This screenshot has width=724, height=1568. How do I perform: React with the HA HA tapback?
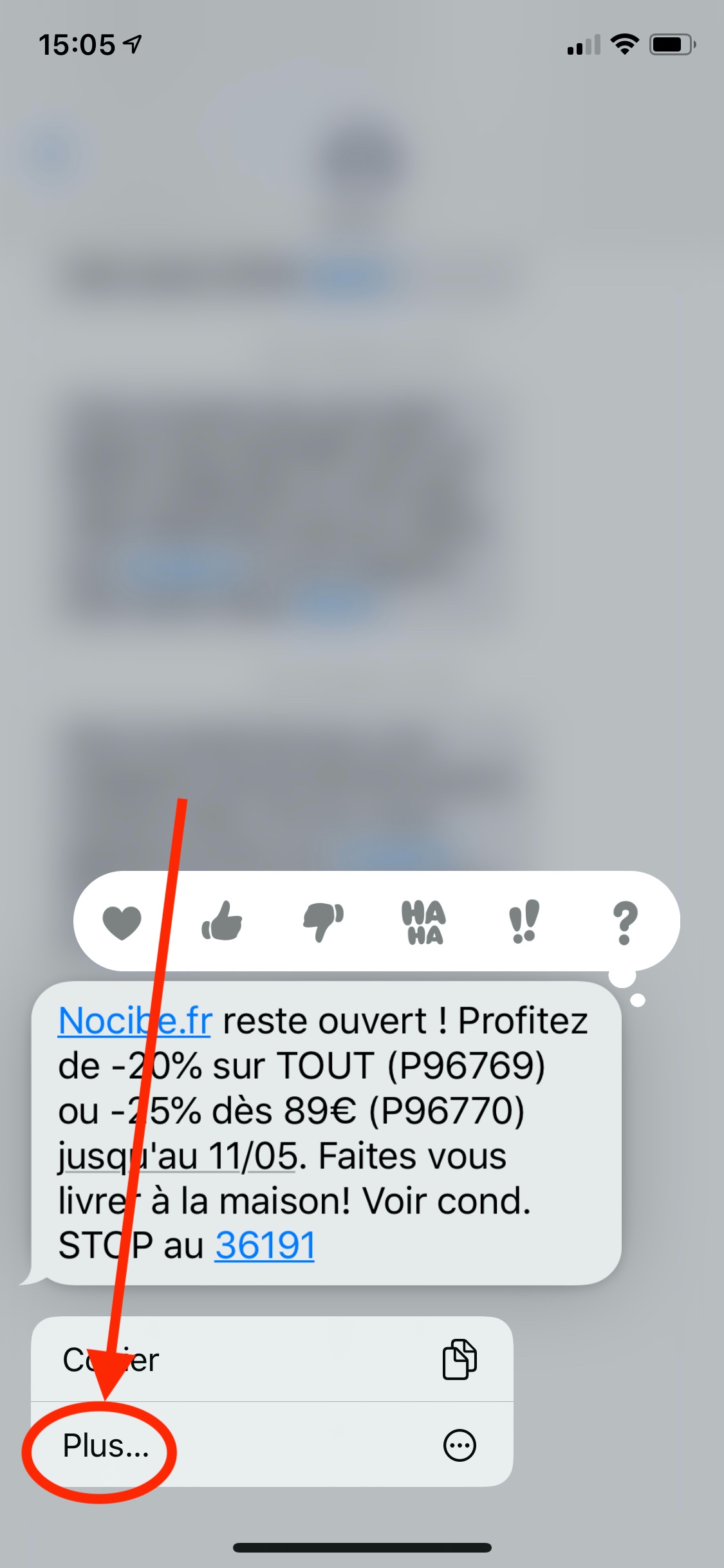coord(423,922)
